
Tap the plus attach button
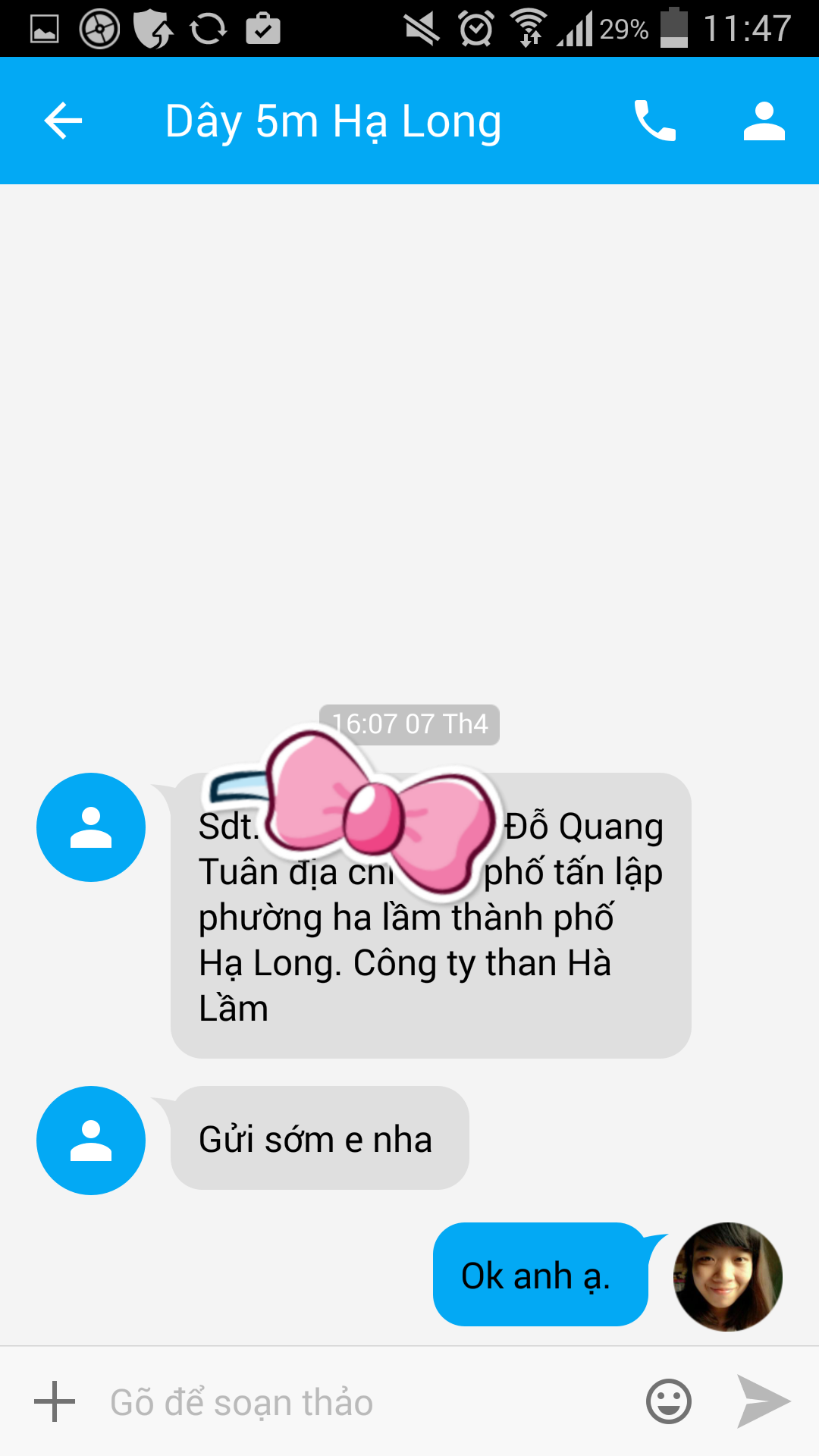(x=55, y=1401)
